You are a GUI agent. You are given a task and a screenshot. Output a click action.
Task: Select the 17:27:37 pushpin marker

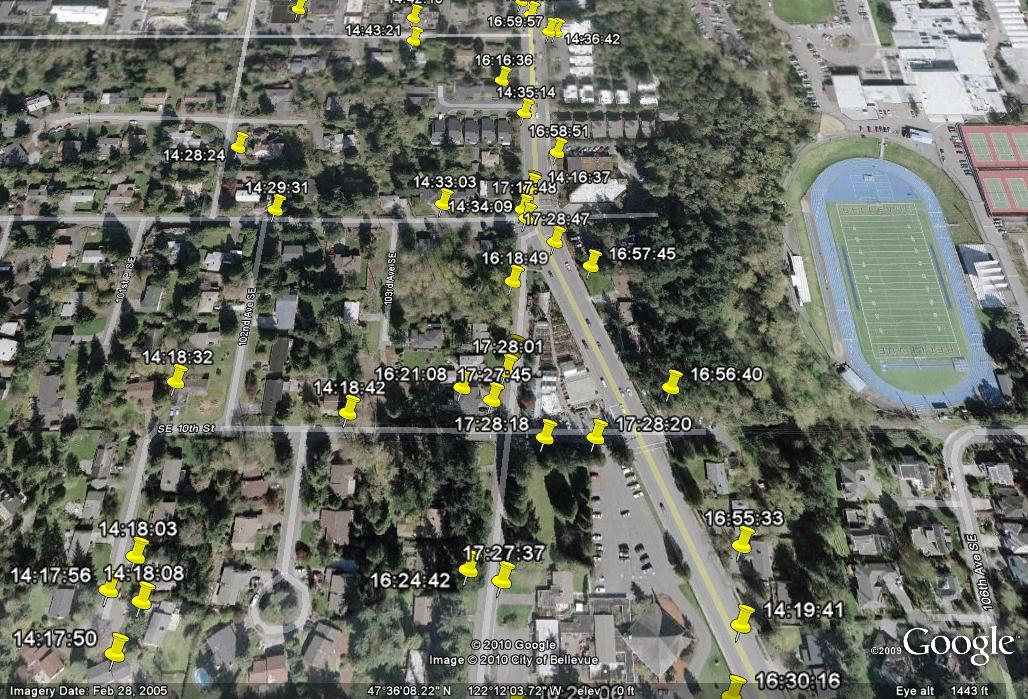[503, 574]
